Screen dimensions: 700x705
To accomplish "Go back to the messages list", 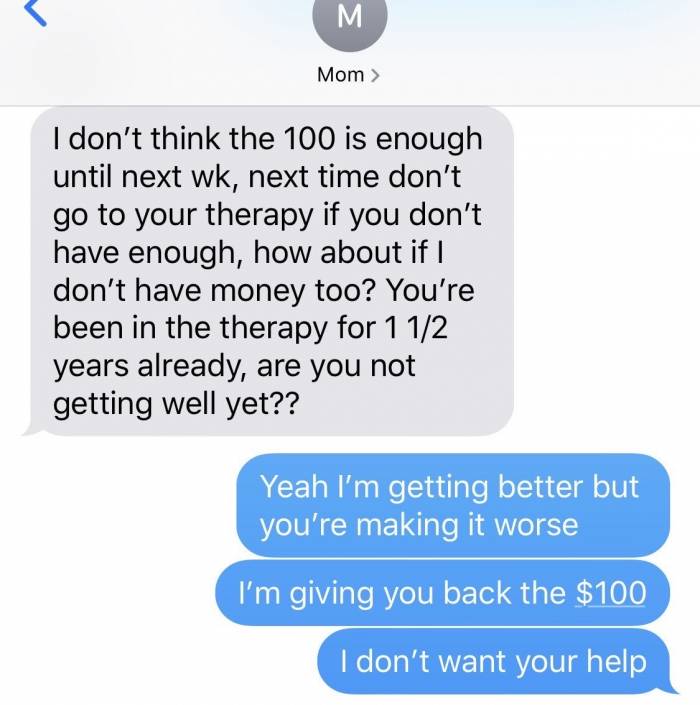I will click(x=35, y=13).
